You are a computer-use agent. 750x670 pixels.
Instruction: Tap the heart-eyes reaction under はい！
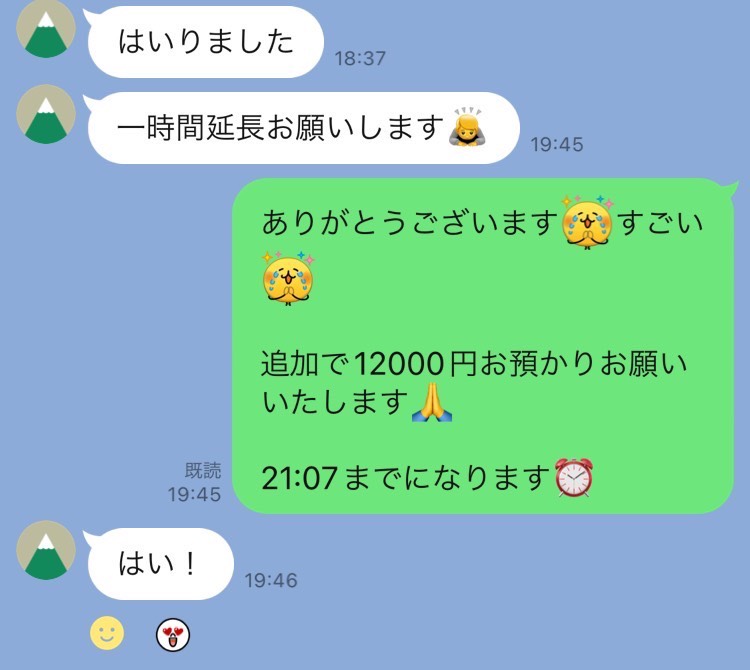click(173, 633)
